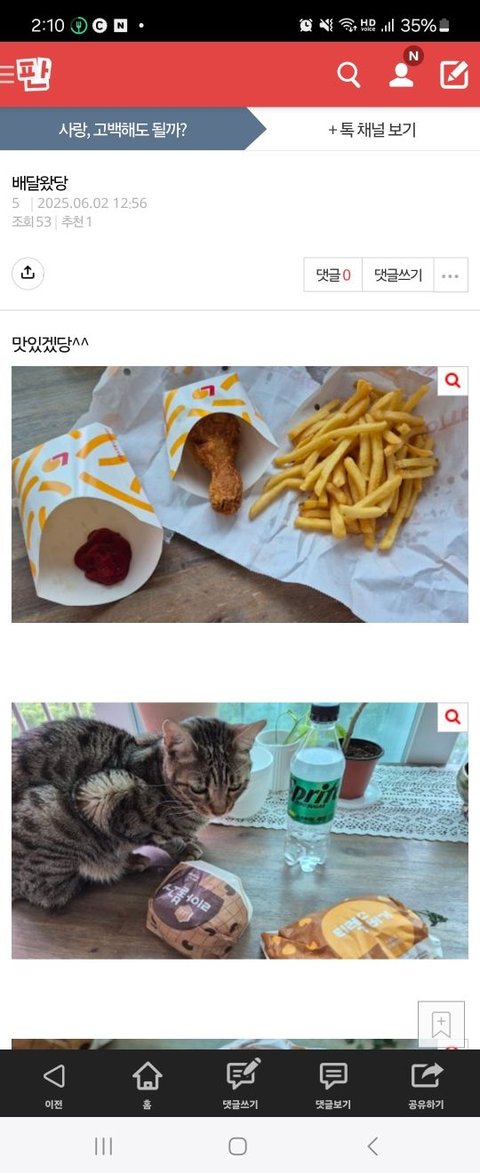Open system recent apps

pyautogui.click(x=103, y=1145)
